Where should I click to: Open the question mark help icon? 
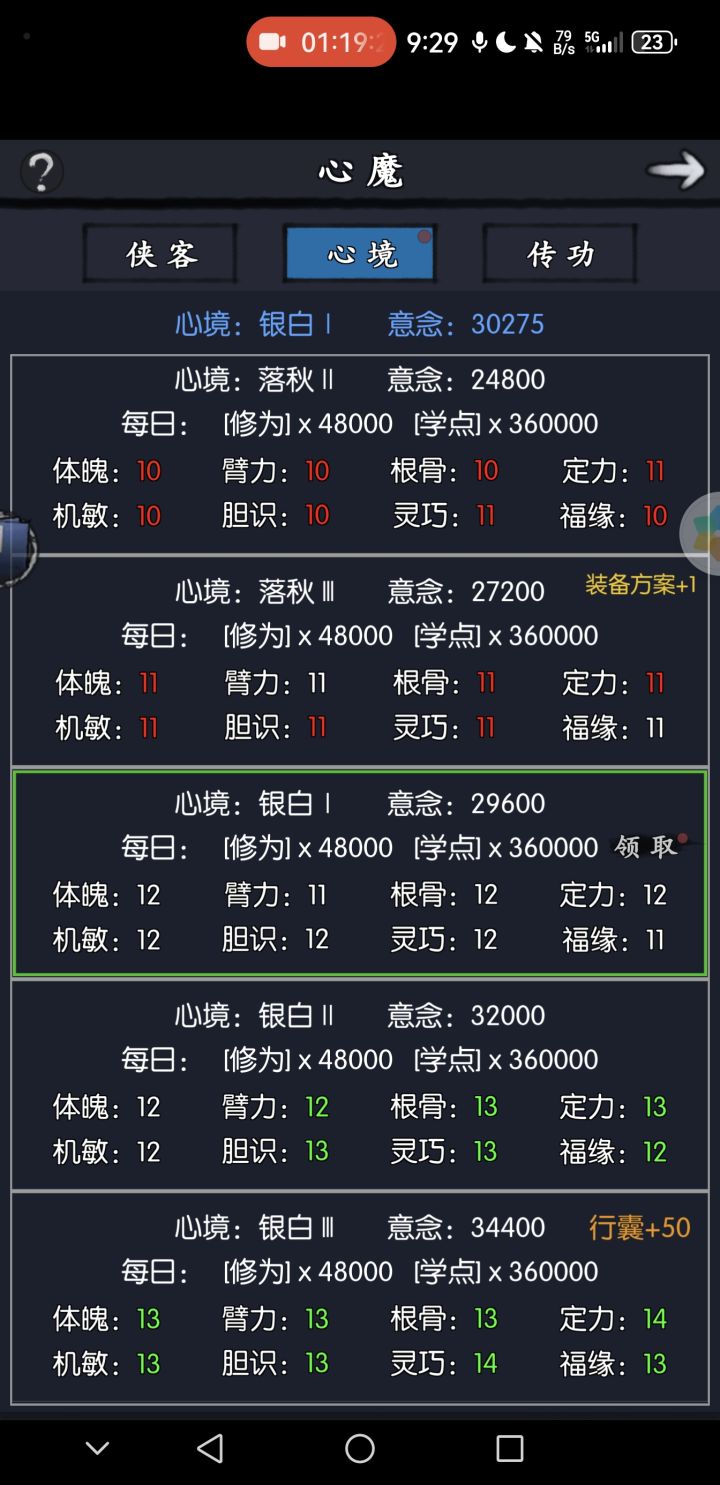[x=41, y=171]
